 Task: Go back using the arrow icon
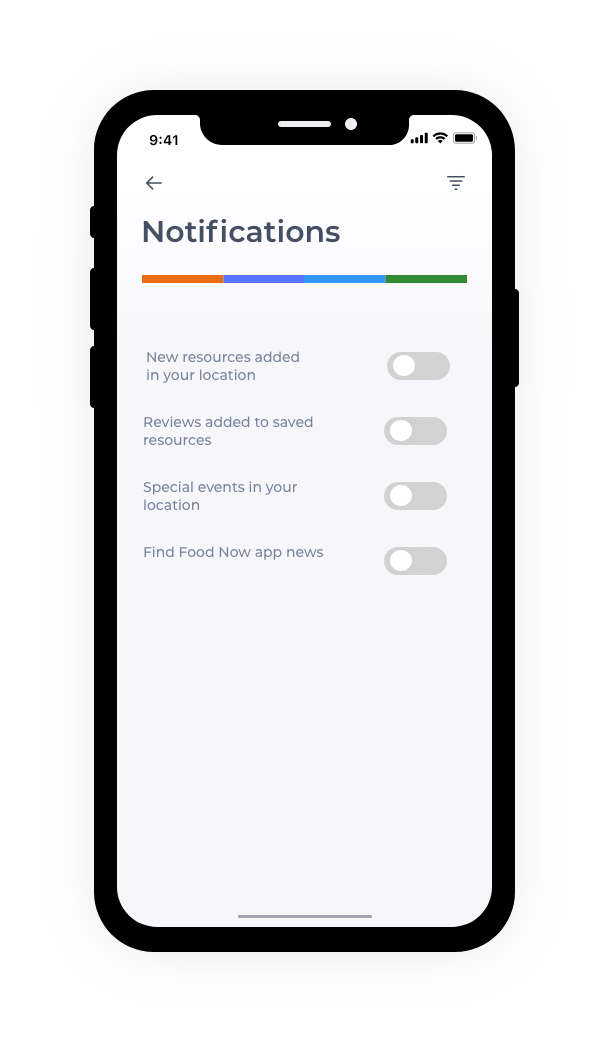(153, 183)
